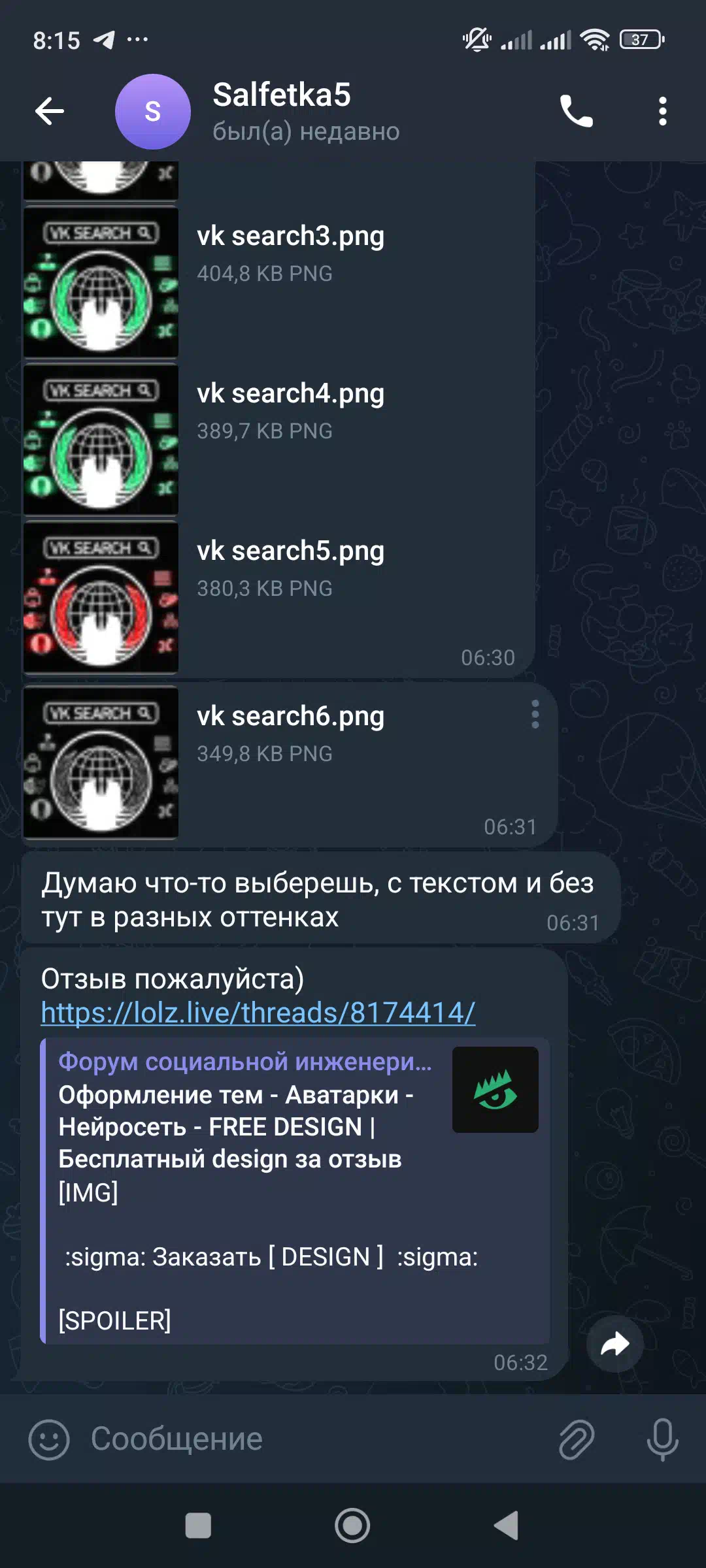Go to the system home screen
The image size is (706, 1568).
coord(352,1526)
